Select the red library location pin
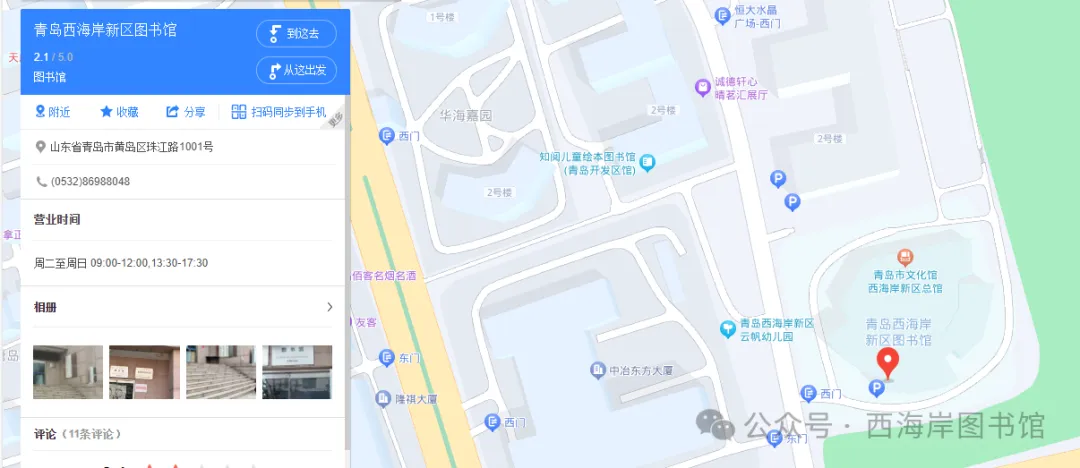 tap(886, 364)
